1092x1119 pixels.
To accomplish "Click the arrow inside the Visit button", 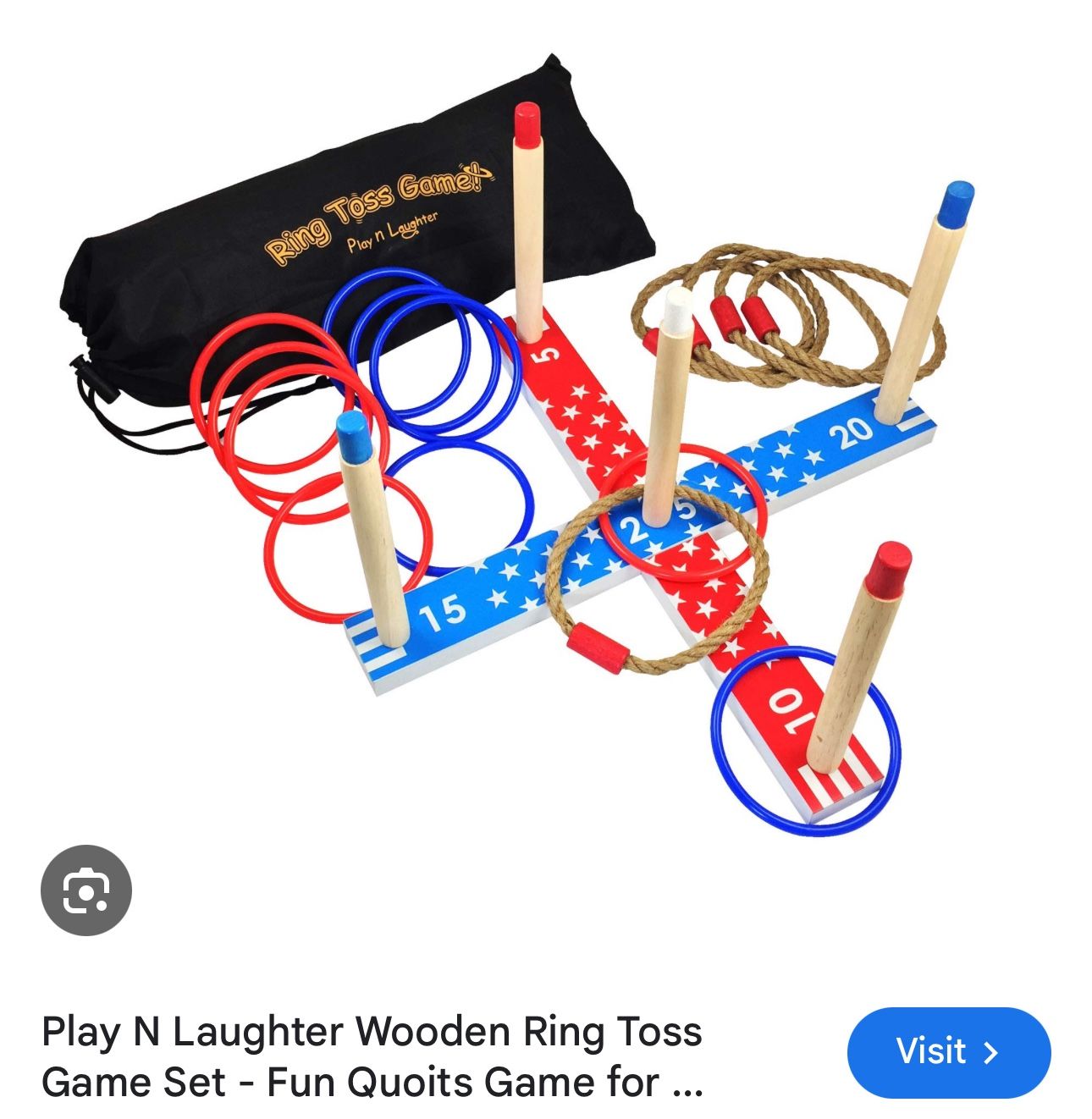I will 989,1052.
